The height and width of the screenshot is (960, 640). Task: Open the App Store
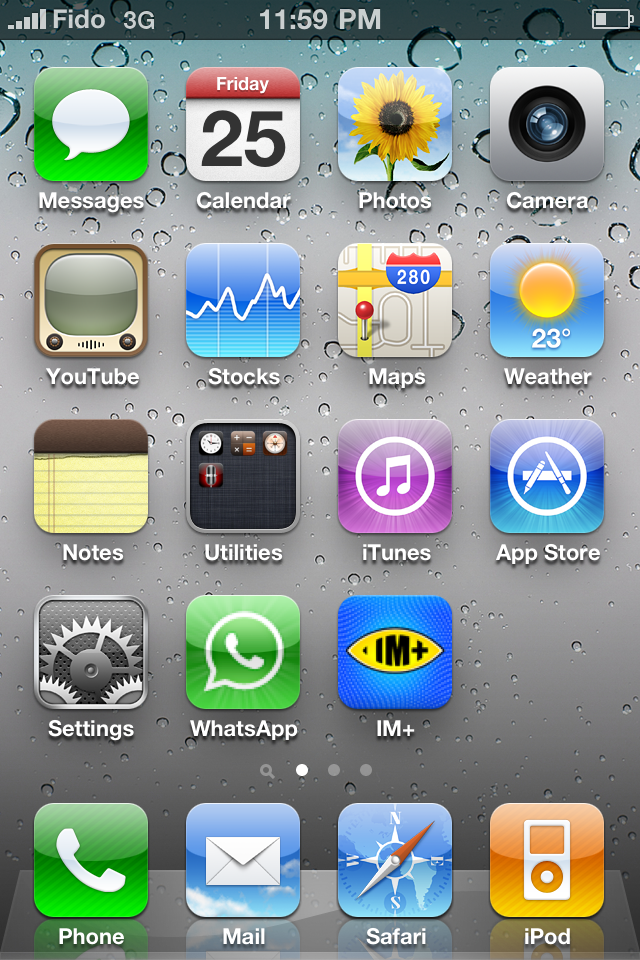[x=547, y=476]
